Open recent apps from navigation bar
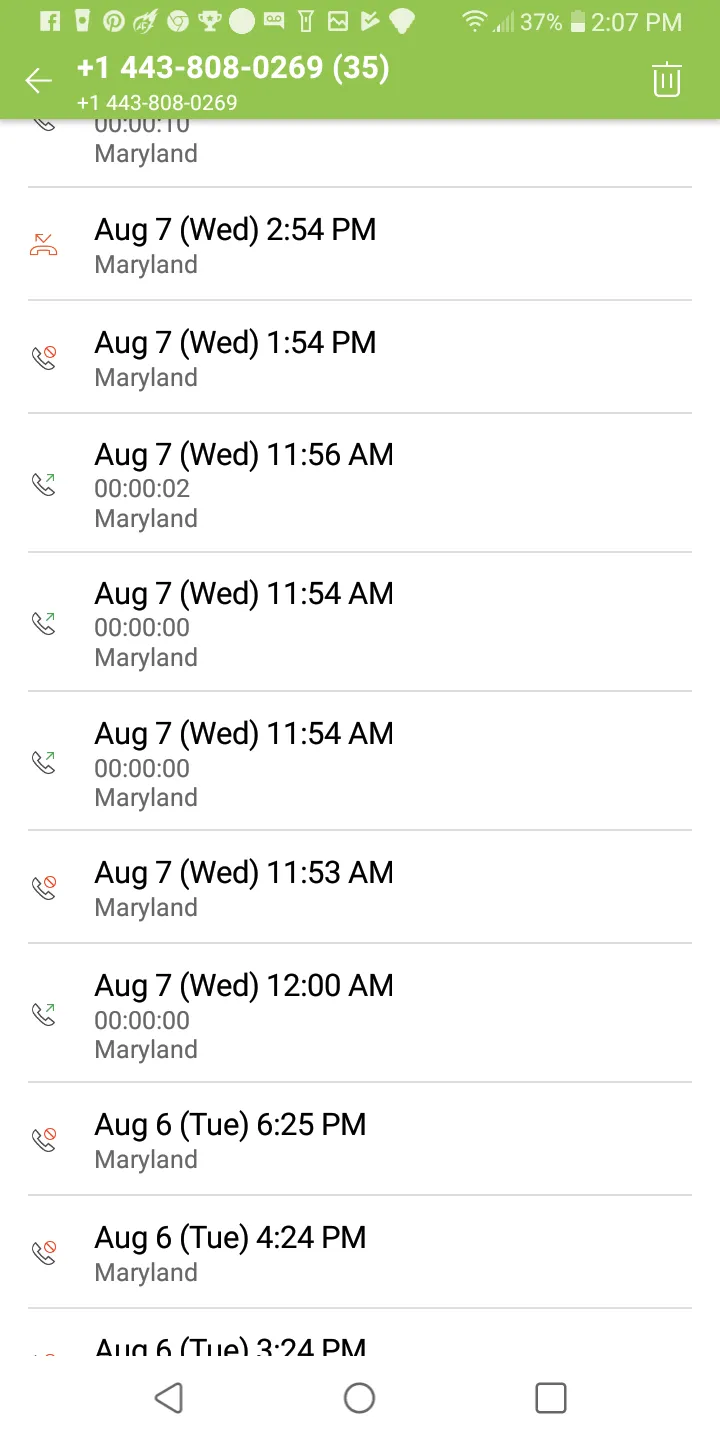This screenshot has width=720, height=1440. (x=550, y=1397)
